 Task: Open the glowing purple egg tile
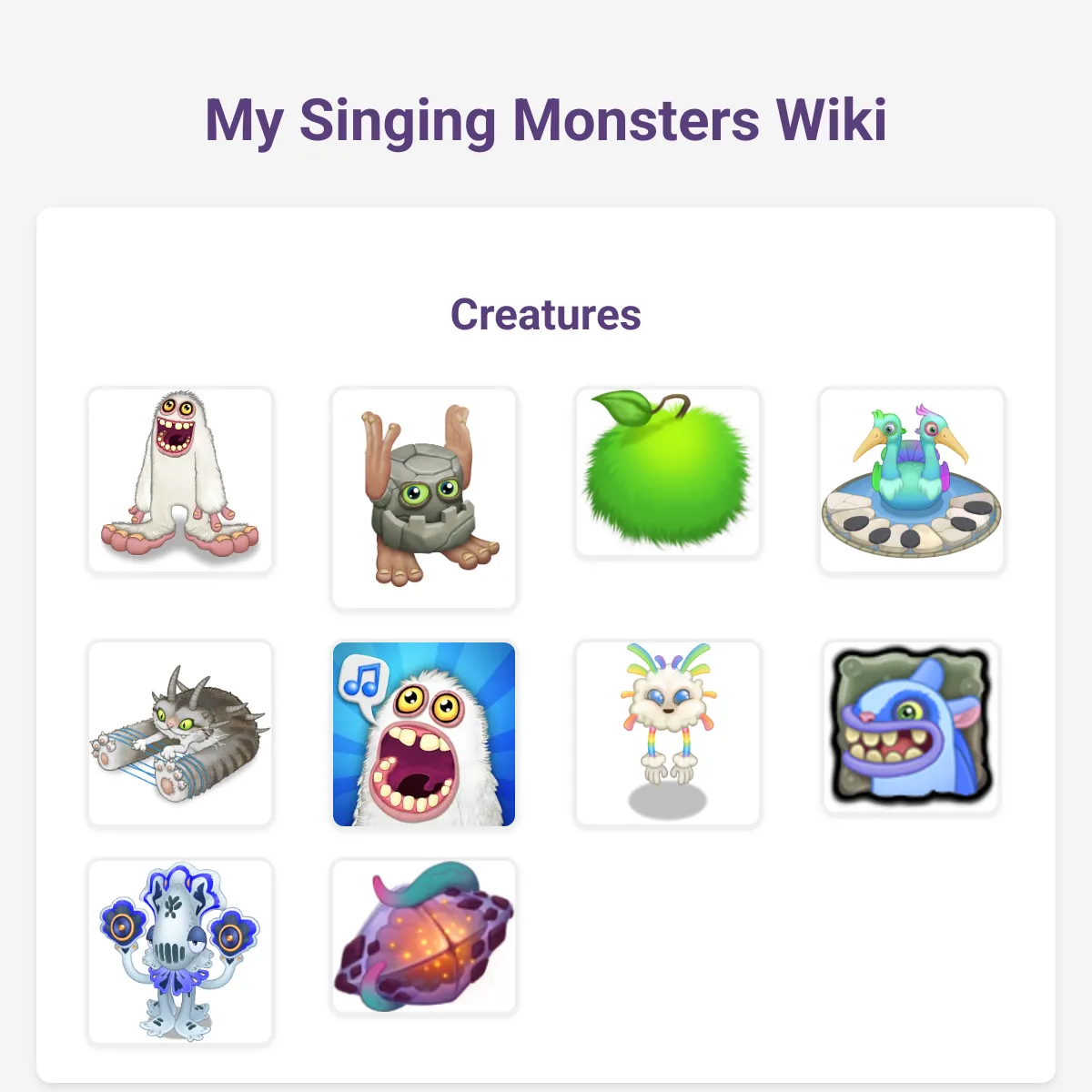click(x=424, y=937)
